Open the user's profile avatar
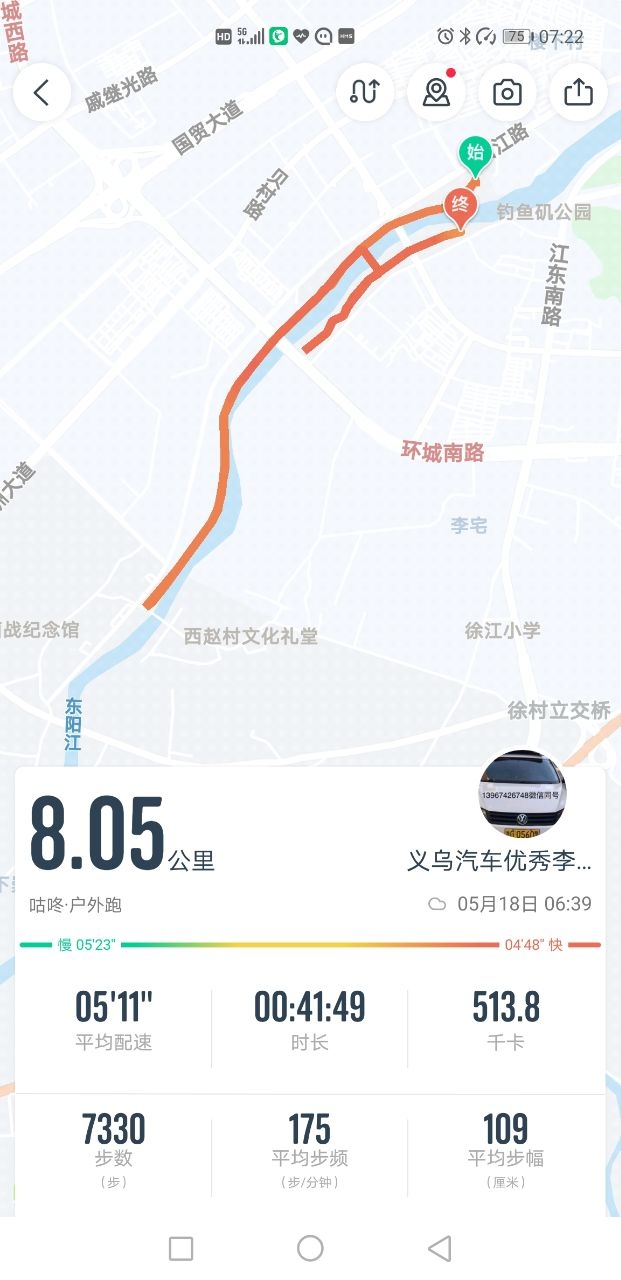Viewport: 621px width, 1280px height. tap(522, 793)
